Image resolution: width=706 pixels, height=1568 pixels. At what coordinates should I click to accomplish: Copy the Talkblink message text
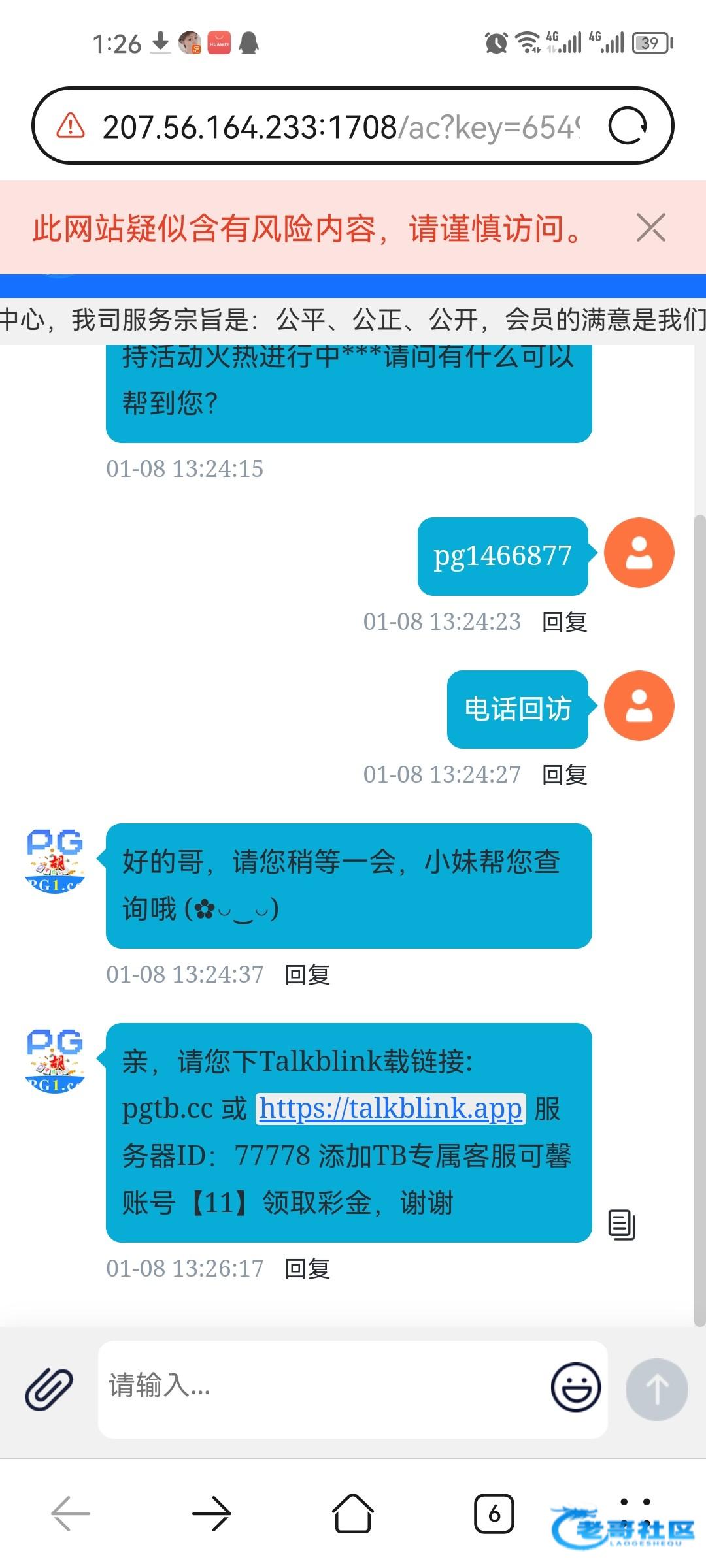click(x=621, y=1224)
